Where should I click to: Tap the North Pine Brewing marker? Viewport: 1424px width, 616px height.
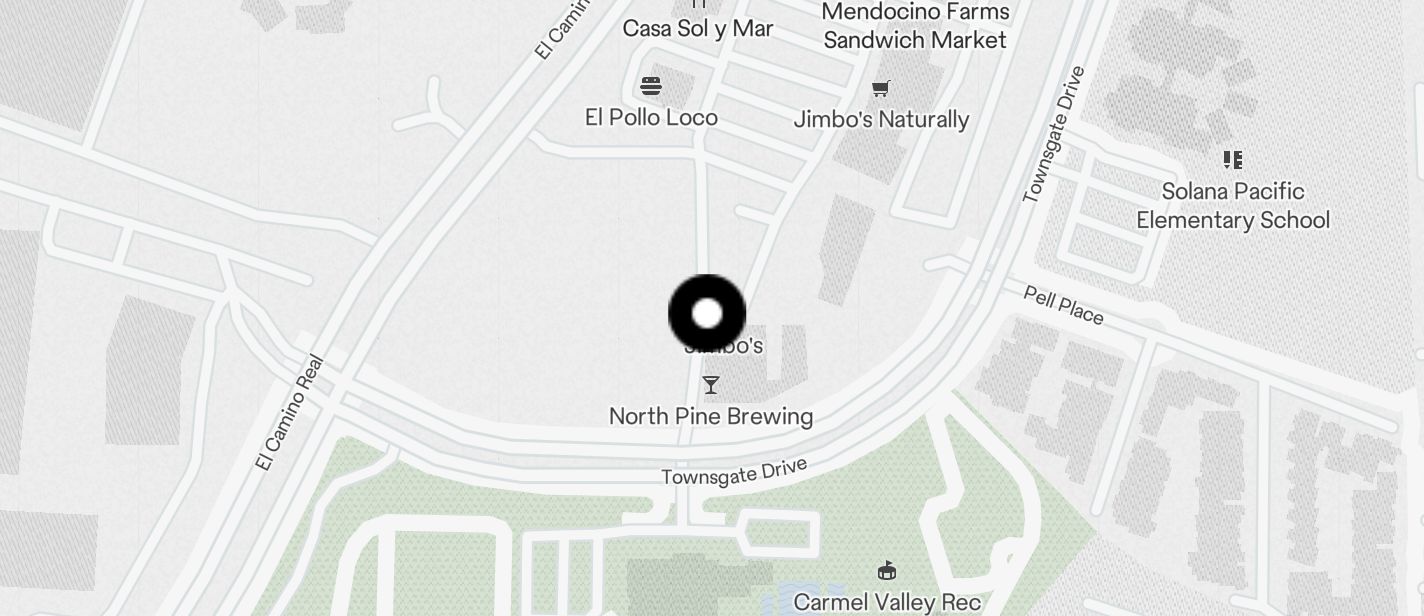click(711, 385)
